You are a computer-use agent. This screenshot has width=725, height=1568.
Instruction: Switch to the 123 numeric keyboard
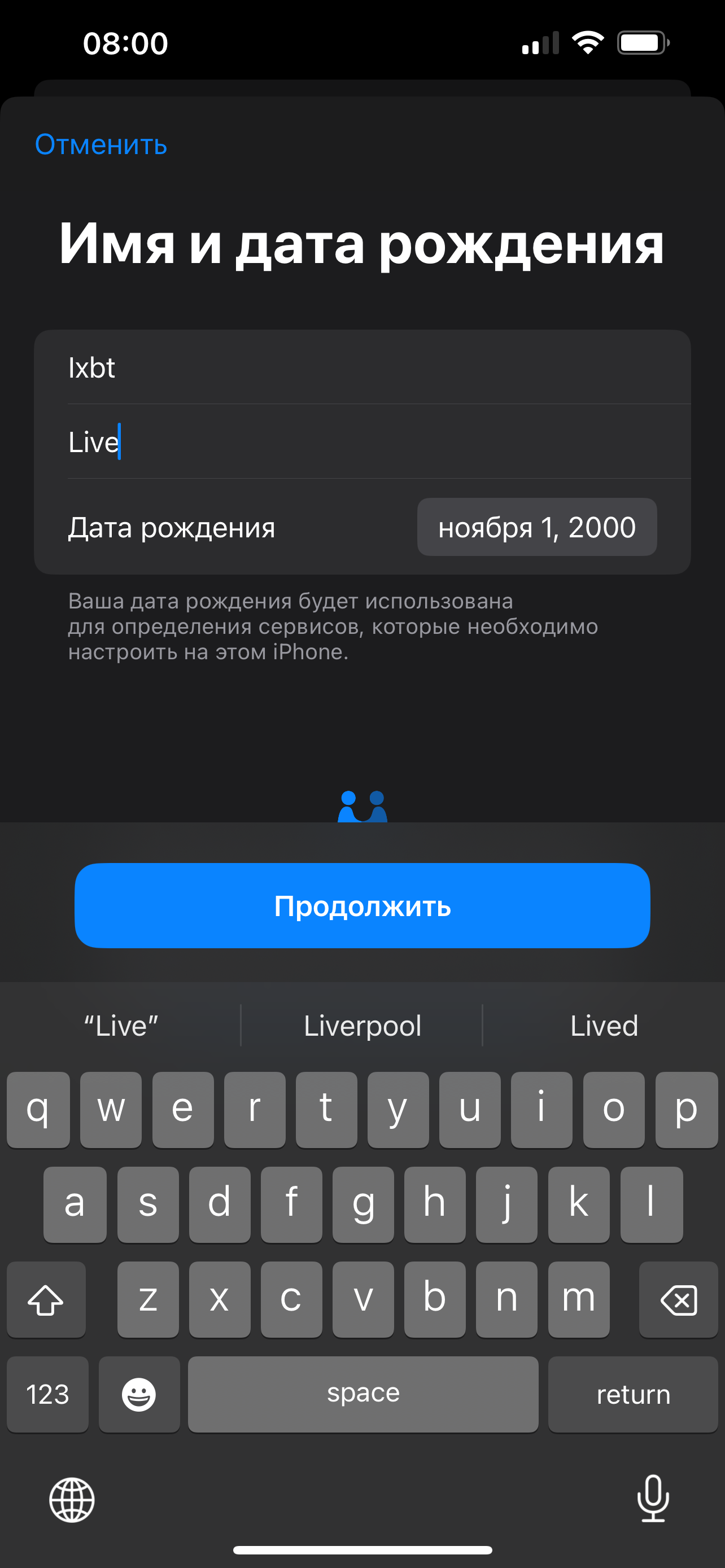pyautogui.click(x=47, y=1395)
